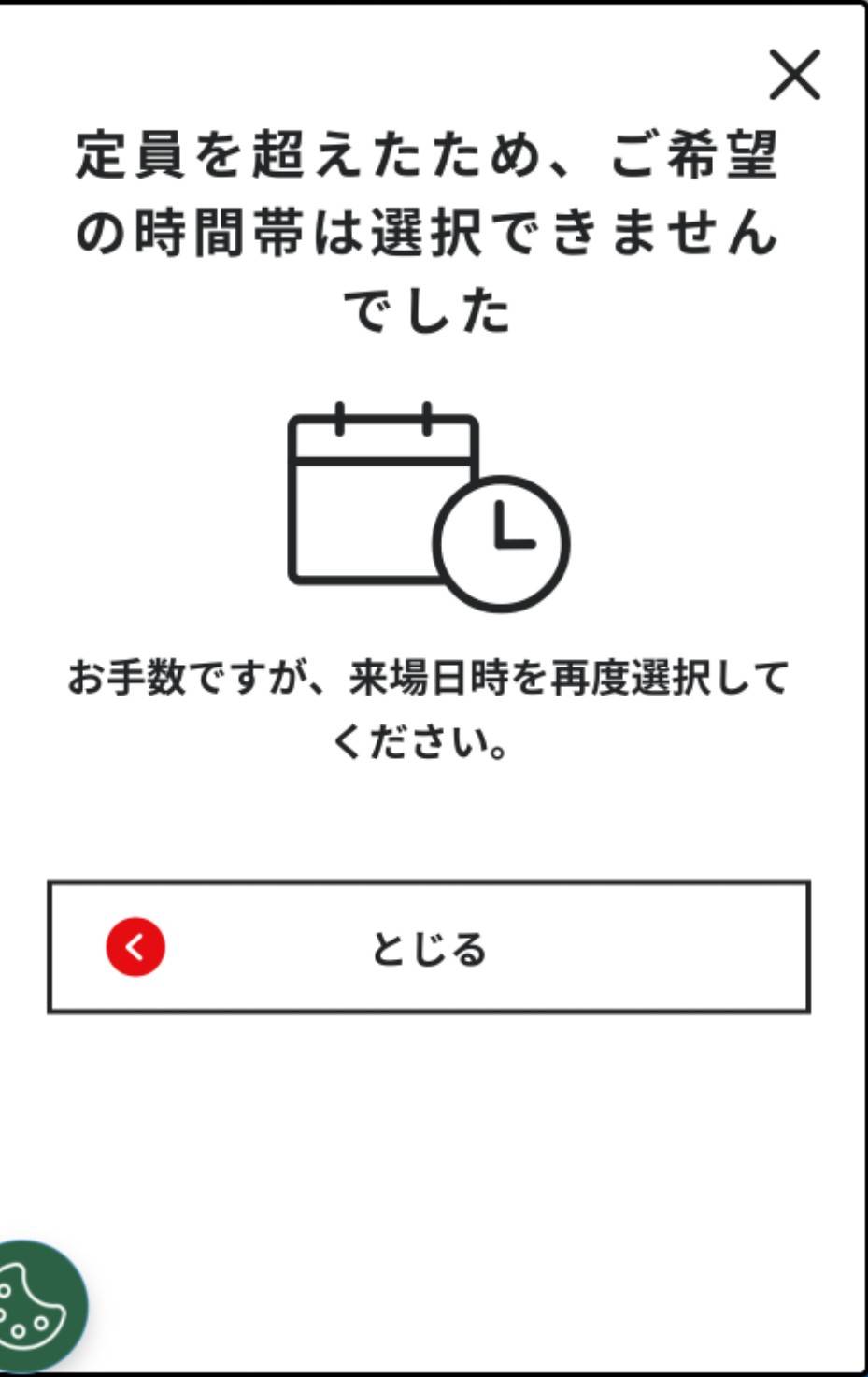Tap the とじる button
The width and height of the screenshot is (868, 1377).
point(428,947)
